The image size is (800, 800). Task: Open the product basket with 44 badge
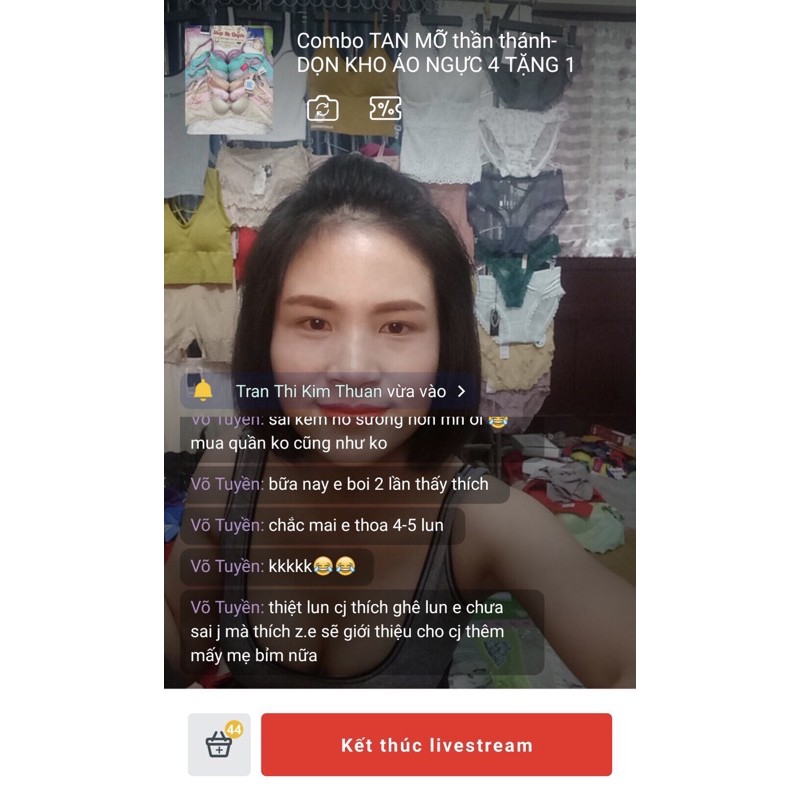coord(219,745)
